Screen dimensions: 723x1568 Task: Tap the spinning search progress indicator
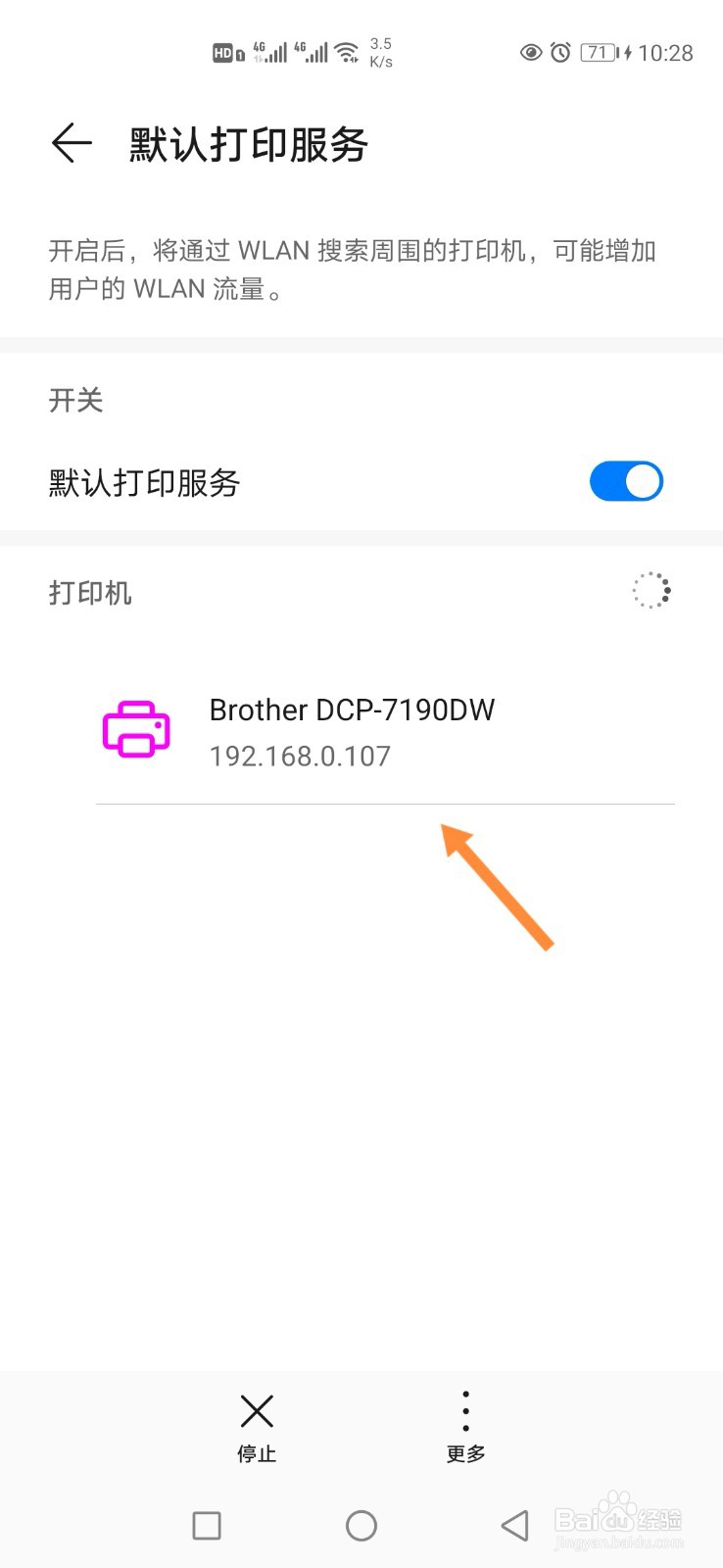[651, 591]
